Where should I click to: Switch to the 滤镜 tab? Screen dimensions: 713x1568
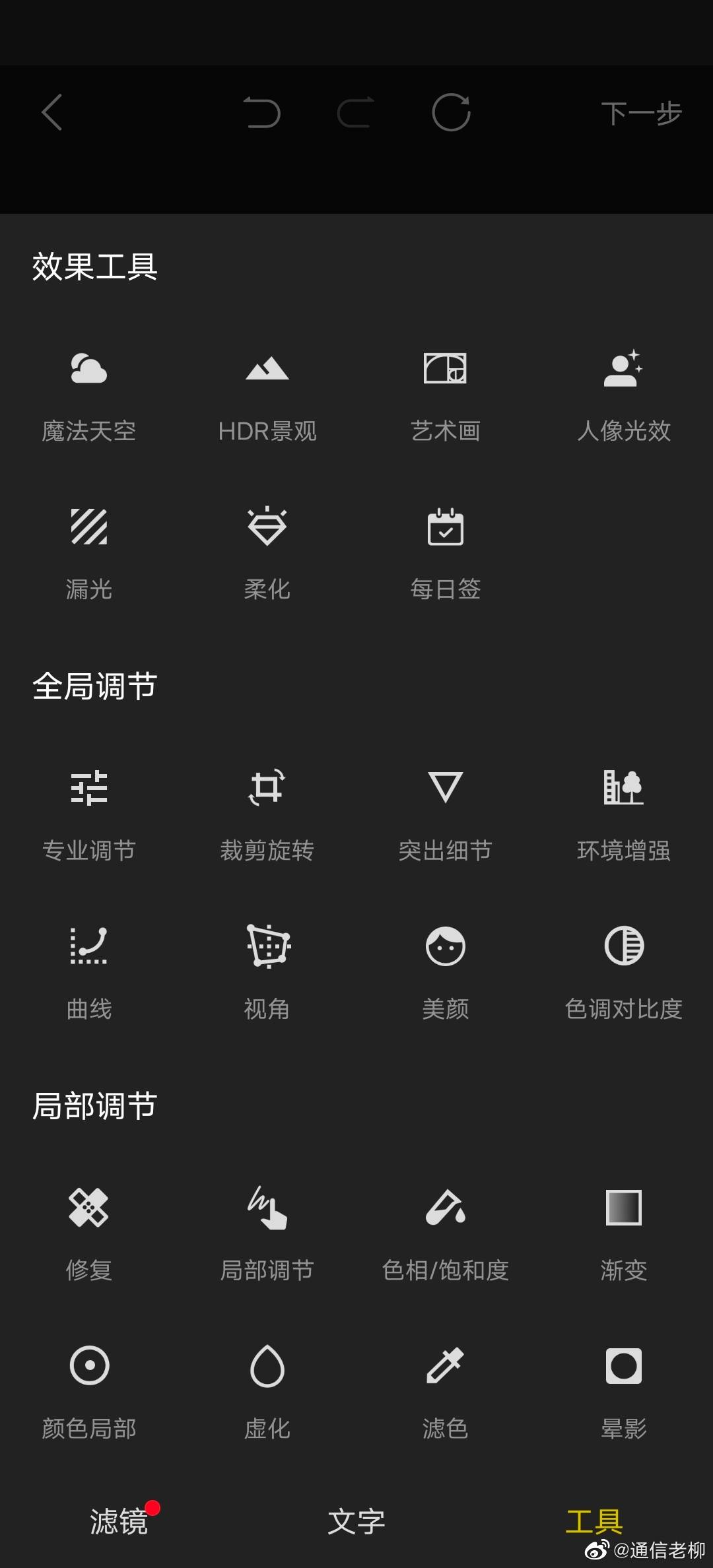tap(119, 1520)
